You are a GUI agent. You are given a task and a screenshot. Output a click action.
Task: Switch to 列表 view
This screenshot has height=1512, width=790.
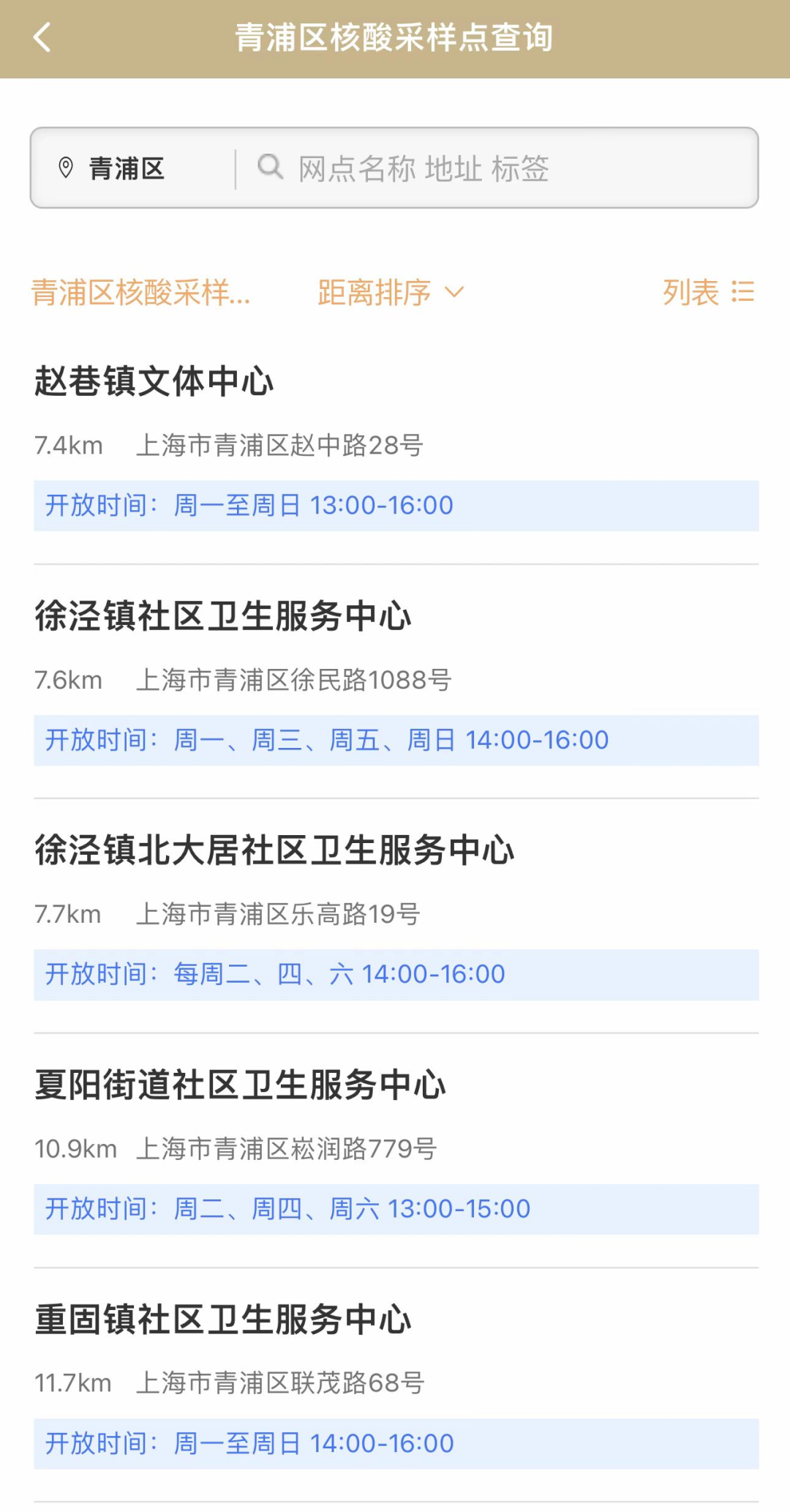(707, 293)
